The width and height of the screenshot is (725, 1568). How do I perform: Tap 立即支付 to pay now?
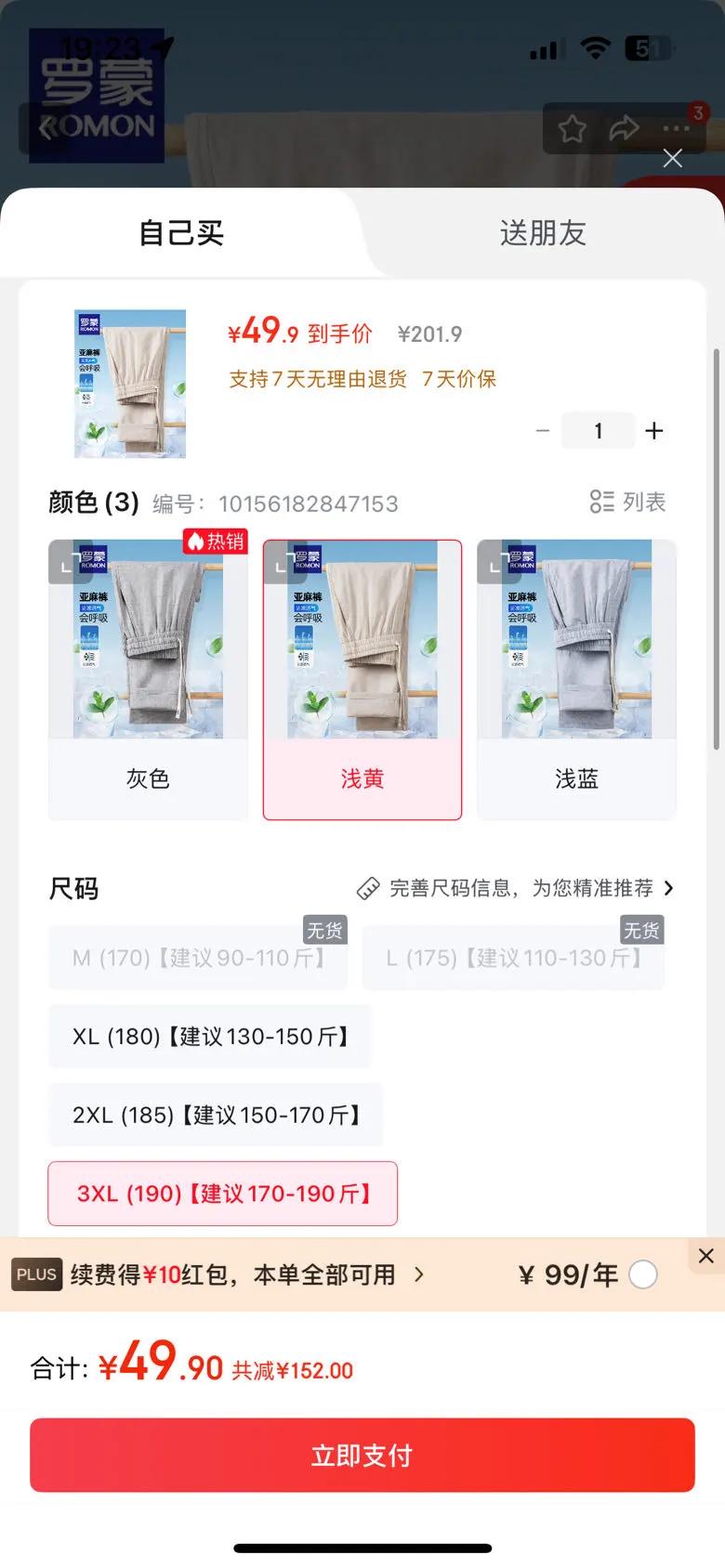[x=362, y=1455]
